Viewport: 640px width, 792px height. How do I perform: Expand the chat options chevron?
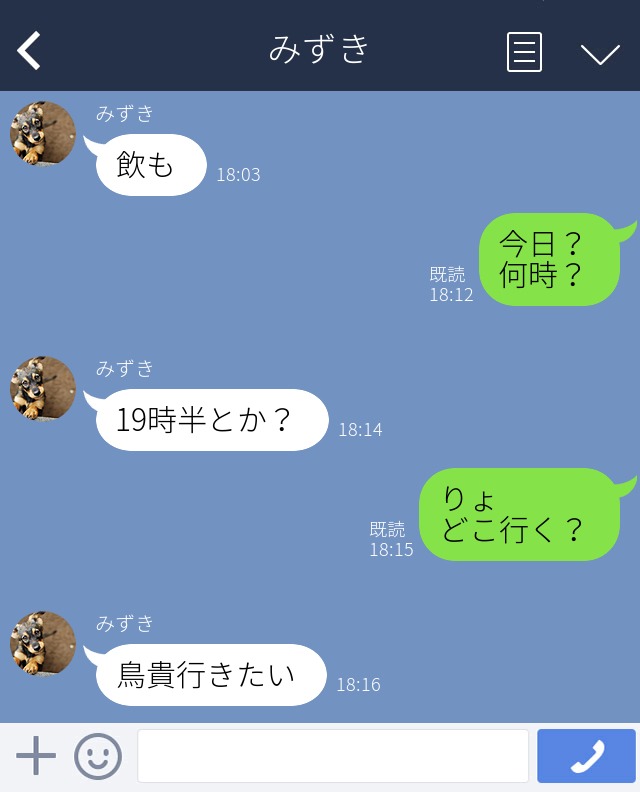point(600,53)
